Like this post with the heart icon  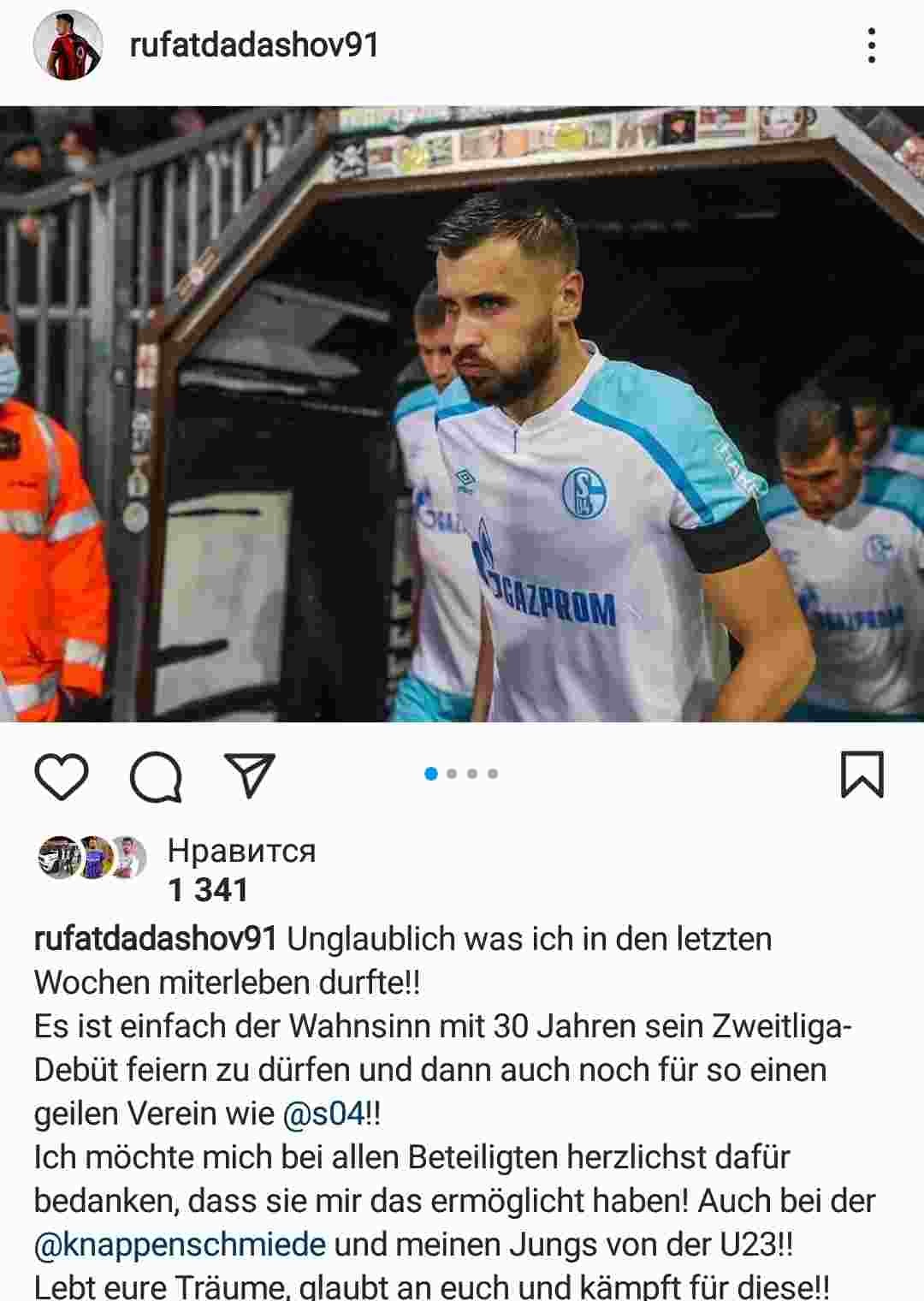coord(62,776)
